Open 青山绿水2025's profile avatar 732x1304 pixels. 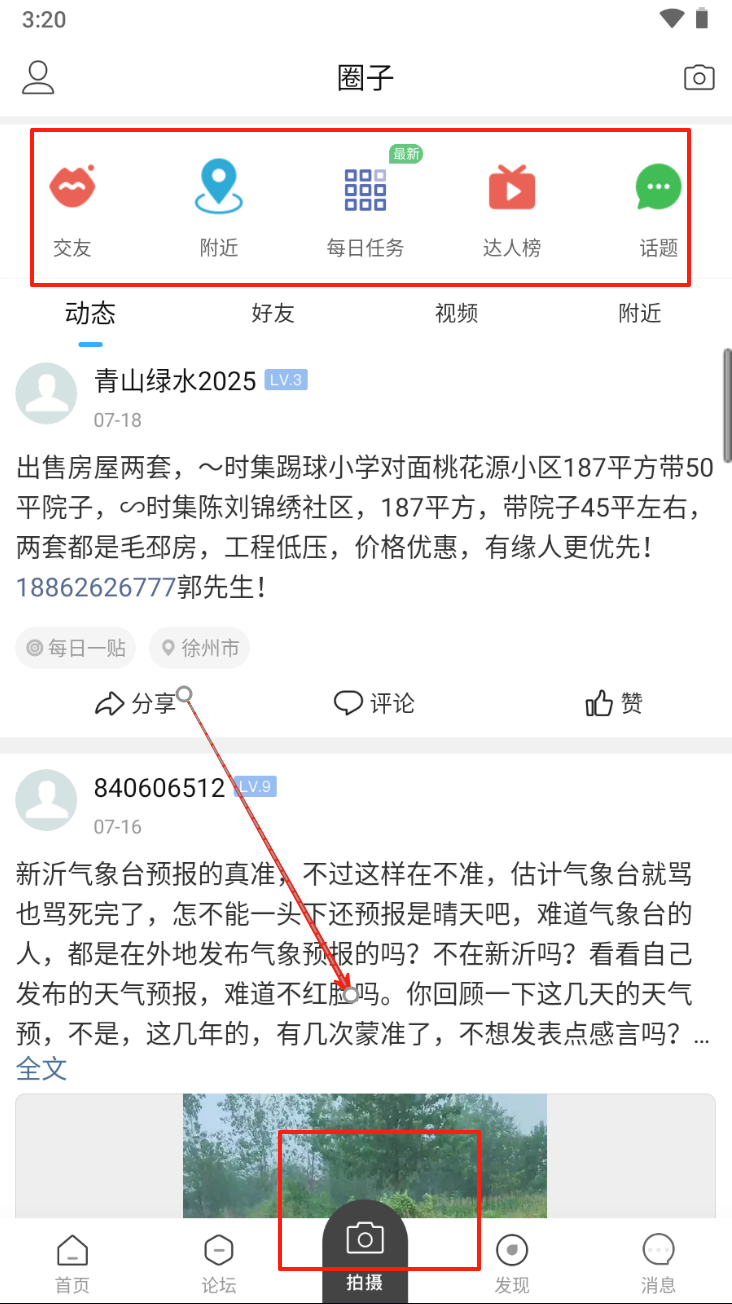click(46, 393)
